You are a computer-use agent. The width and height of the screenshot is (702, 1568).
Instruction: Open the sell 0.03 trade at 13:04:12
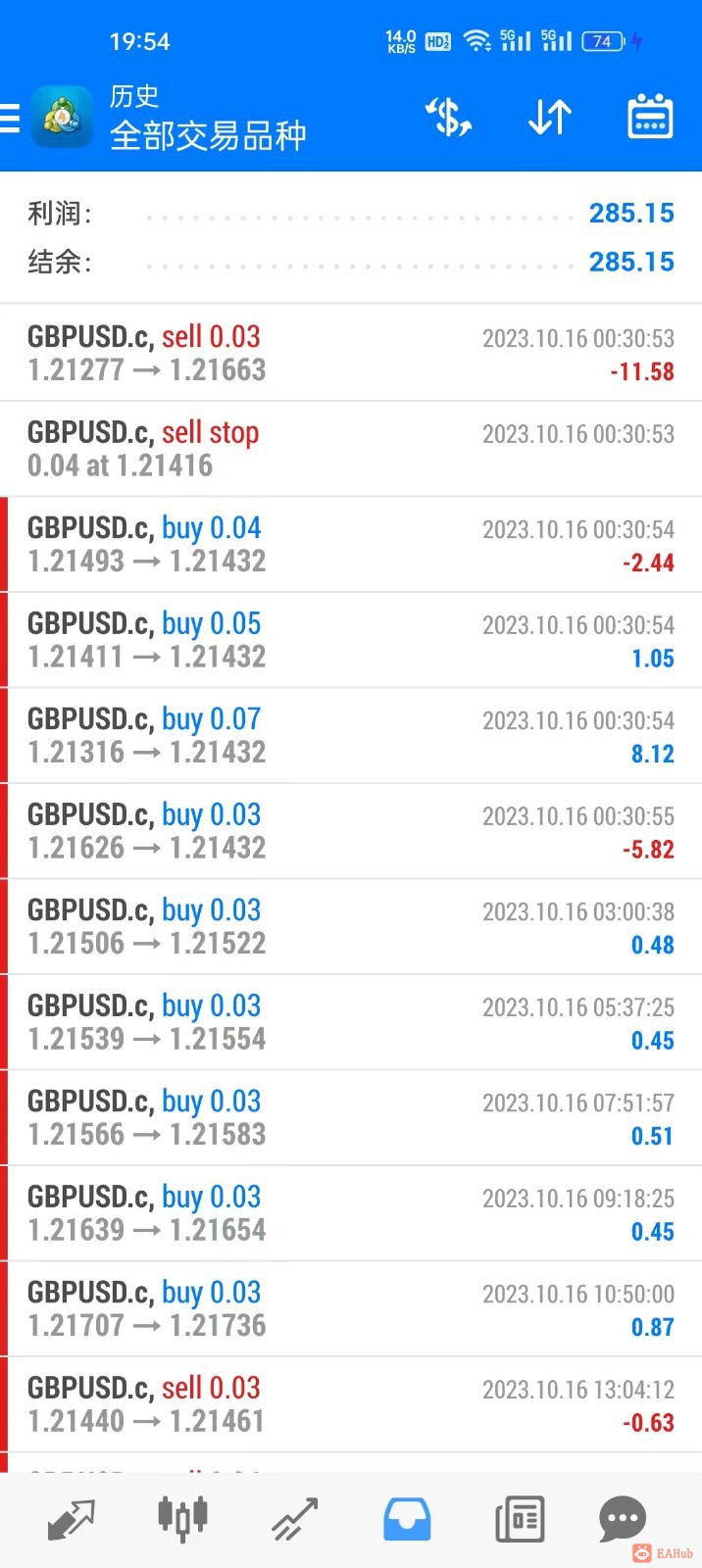tap(351, 1403)
